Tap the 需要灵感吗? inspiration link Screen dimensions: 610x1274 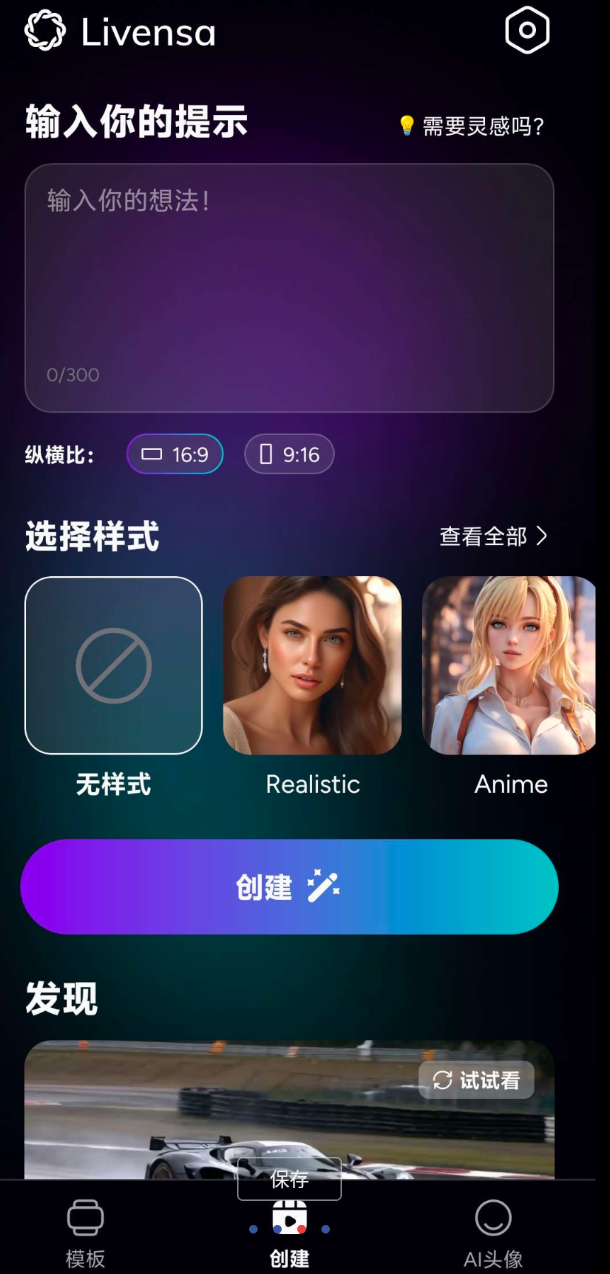point(471,126)
